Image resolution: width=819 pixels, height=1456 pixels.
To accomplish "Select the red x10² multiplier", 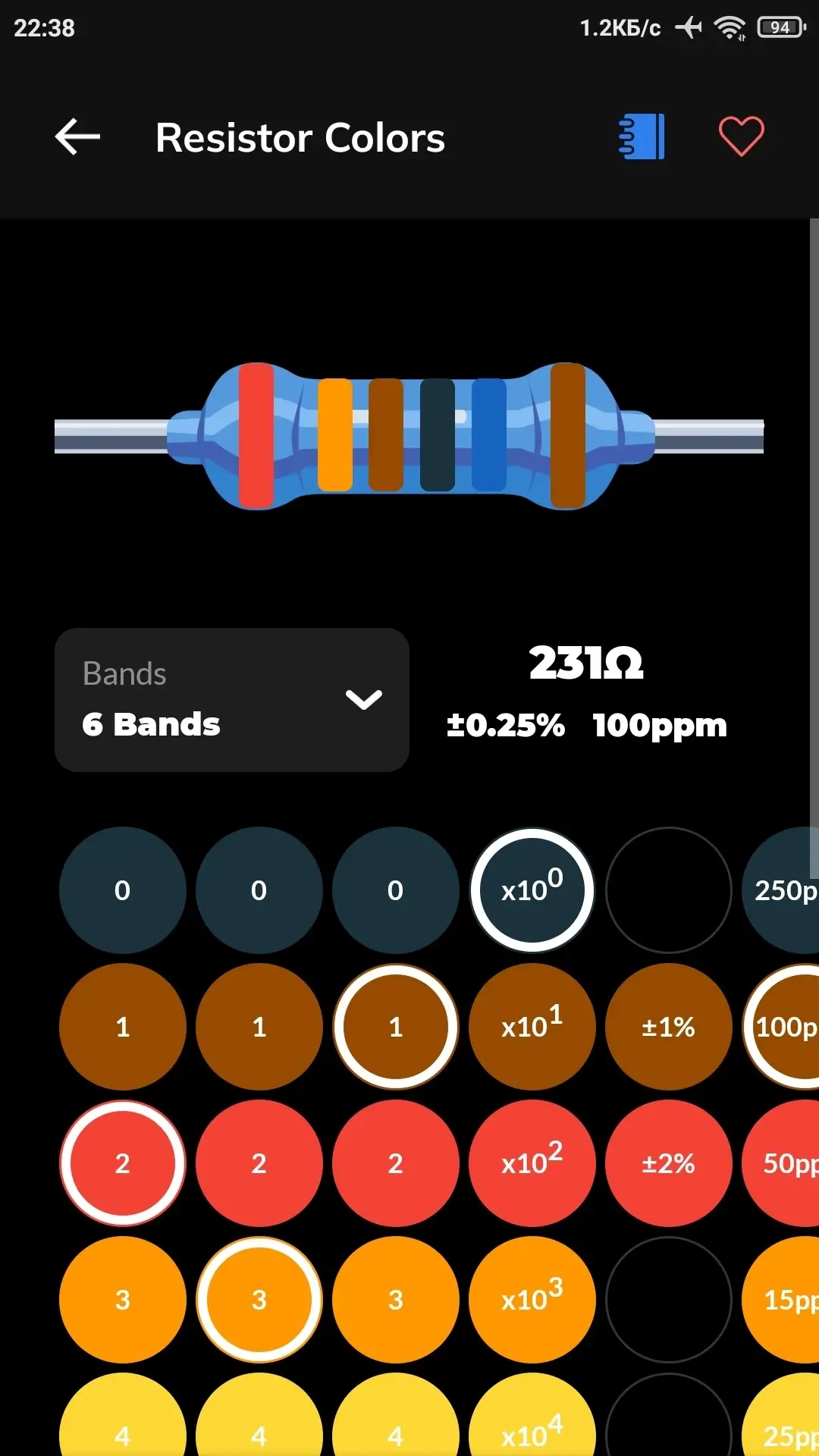I will (x=532, y=1163).
